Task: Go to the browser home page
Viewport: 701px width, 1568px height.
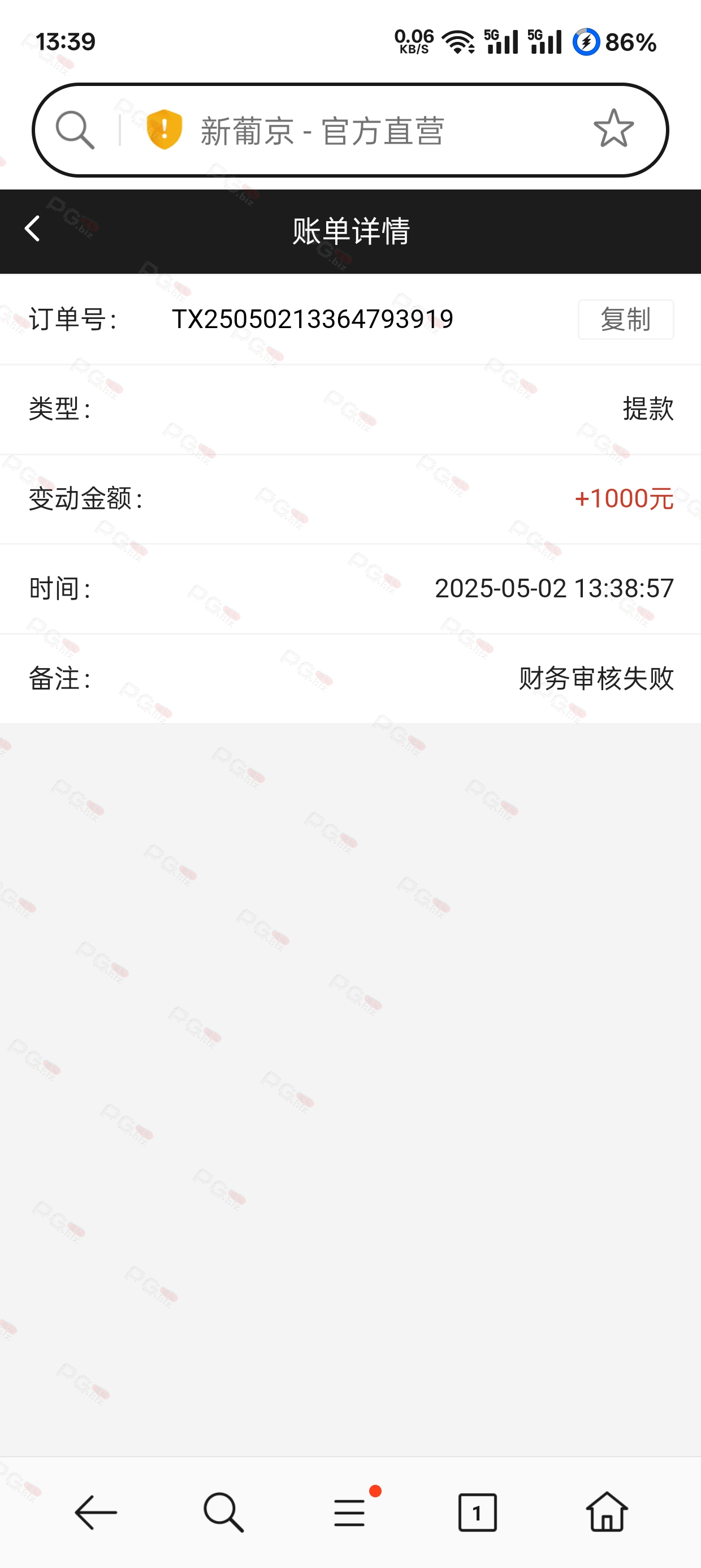Action: tap(607, 1511)
